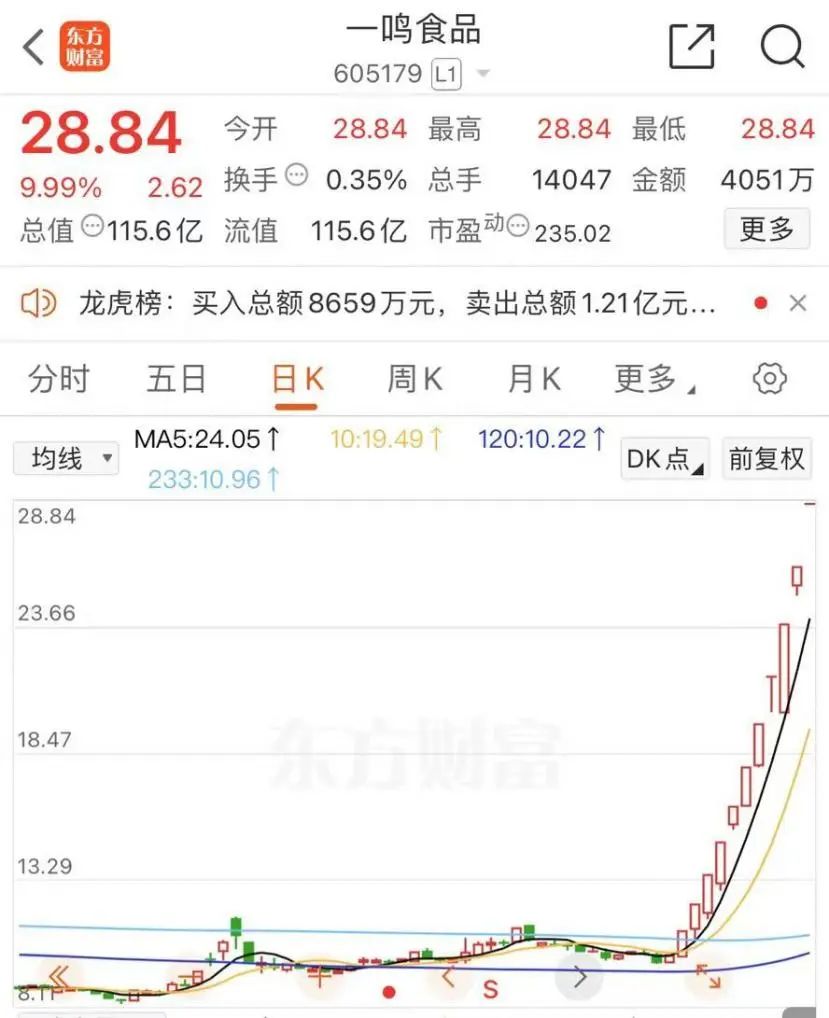Dismiss the news bar with the × icon
Viewport: 829px width, 1018px height.
coord(797,302)
